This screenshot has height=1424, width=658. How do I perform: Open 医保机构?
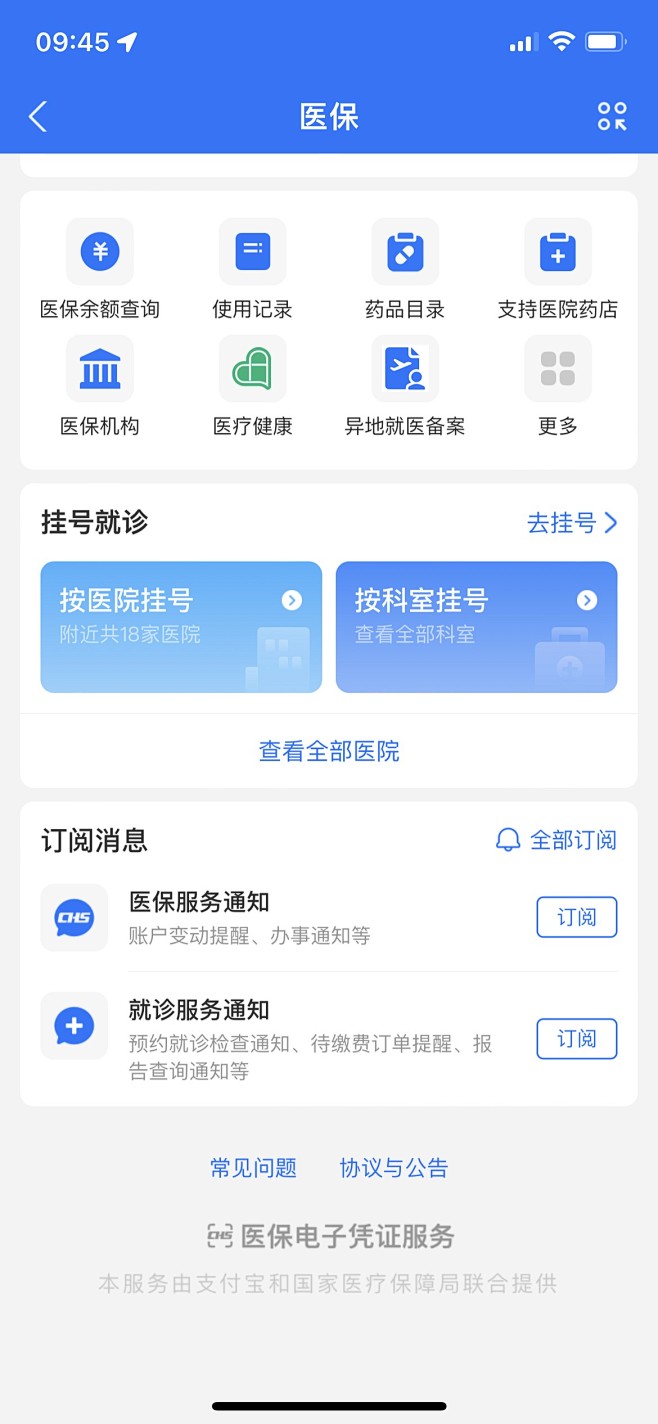[x=100, y=387]
